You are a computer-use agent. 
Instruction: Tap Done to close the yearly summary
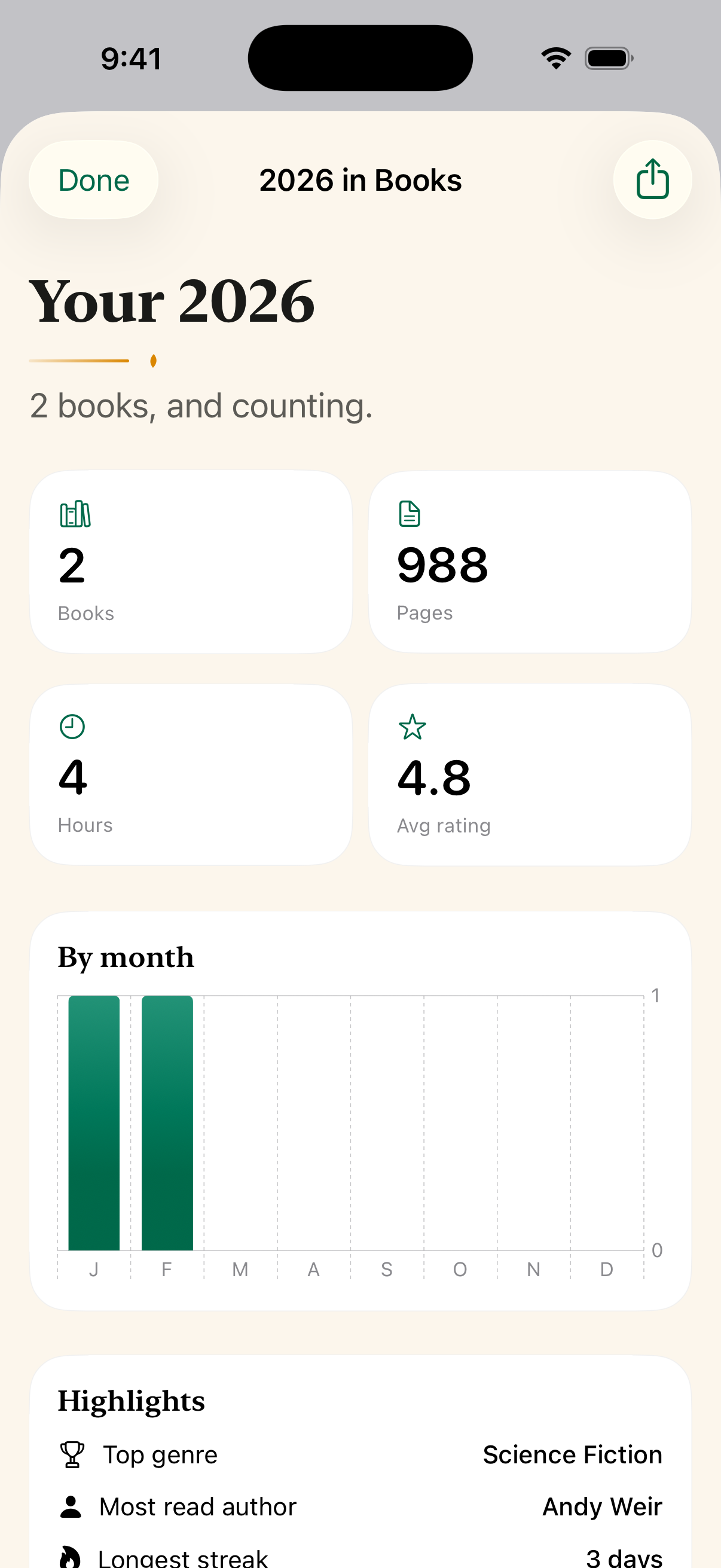tap(94, 180)
